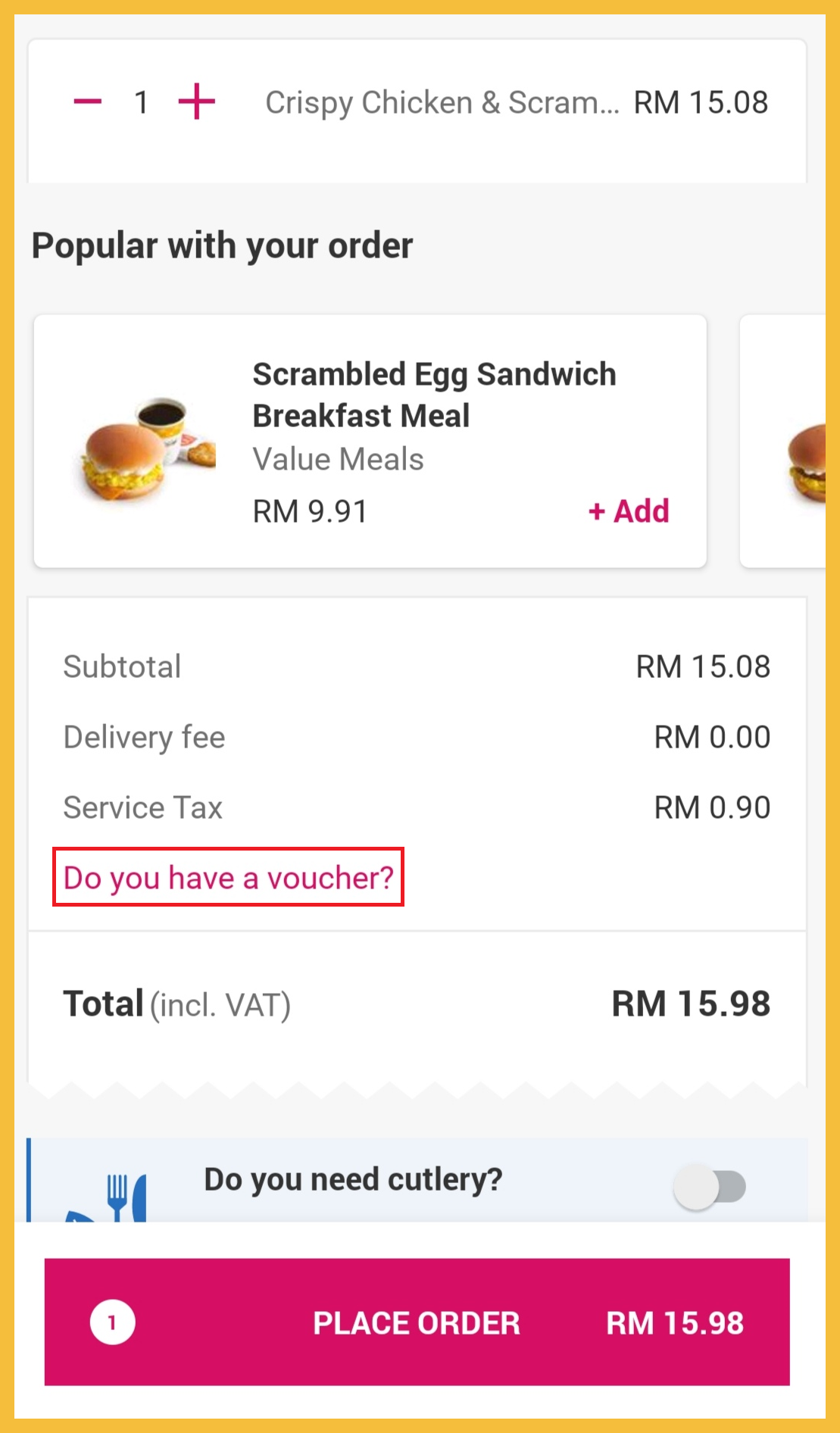
Task: Increase Crispy Chicken item quantity
Action: (196, 101)
